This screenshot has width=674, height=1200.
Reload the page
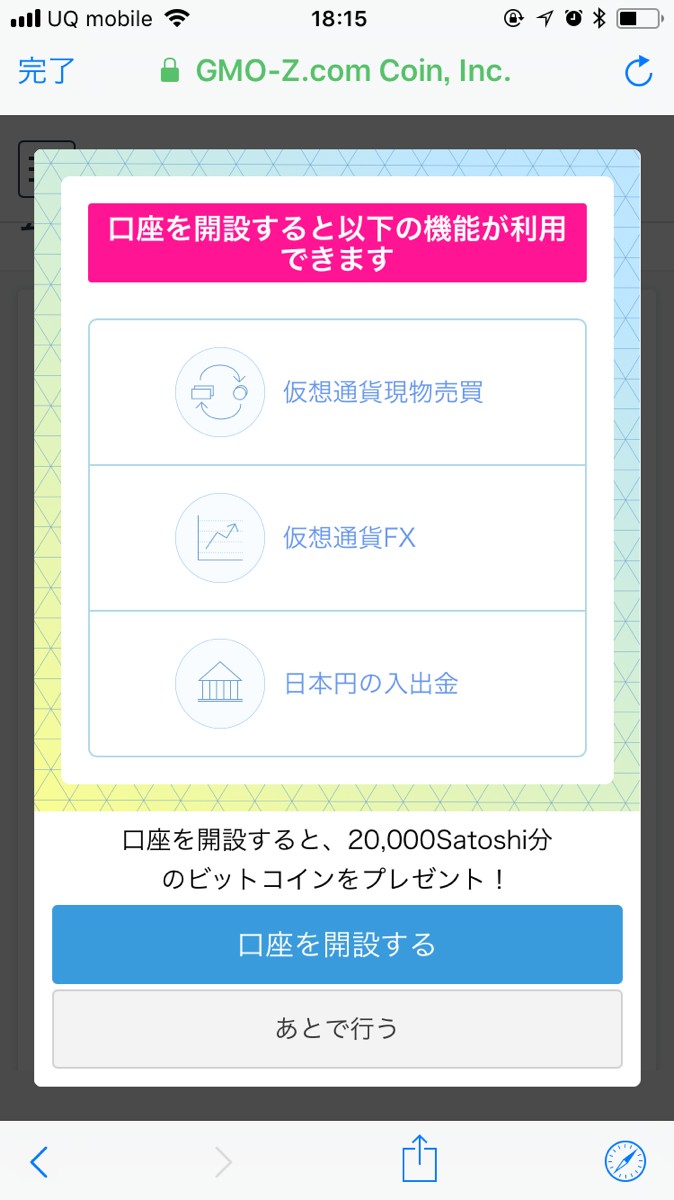[637, 71]
